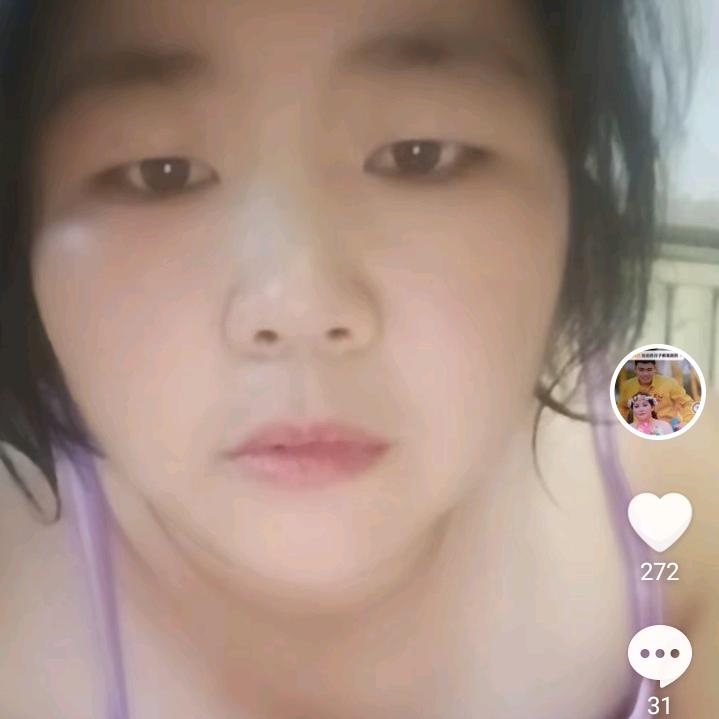
Task: Open the creator's profile avatar
Action: tap(658, 392)
